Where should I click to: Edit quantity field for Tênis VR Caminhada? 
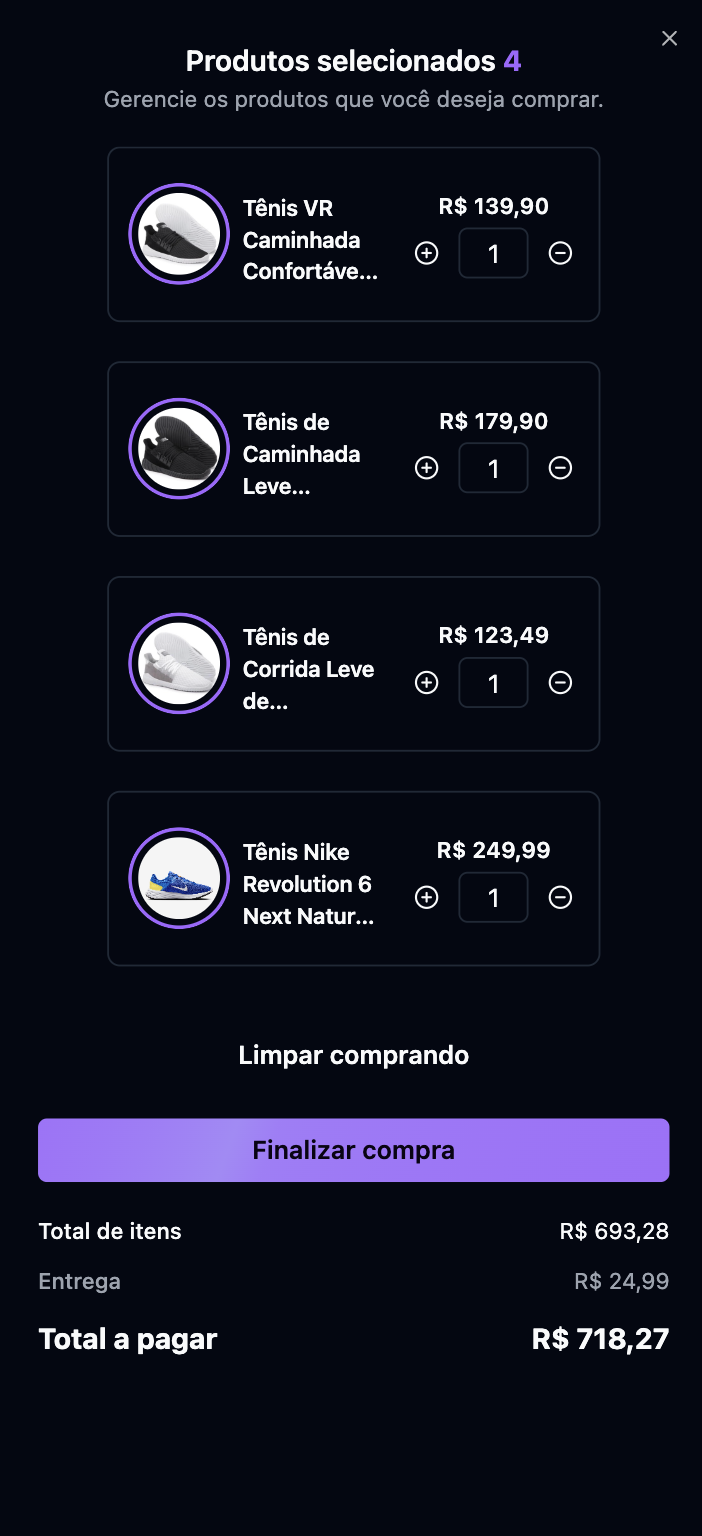coord(493,253)
